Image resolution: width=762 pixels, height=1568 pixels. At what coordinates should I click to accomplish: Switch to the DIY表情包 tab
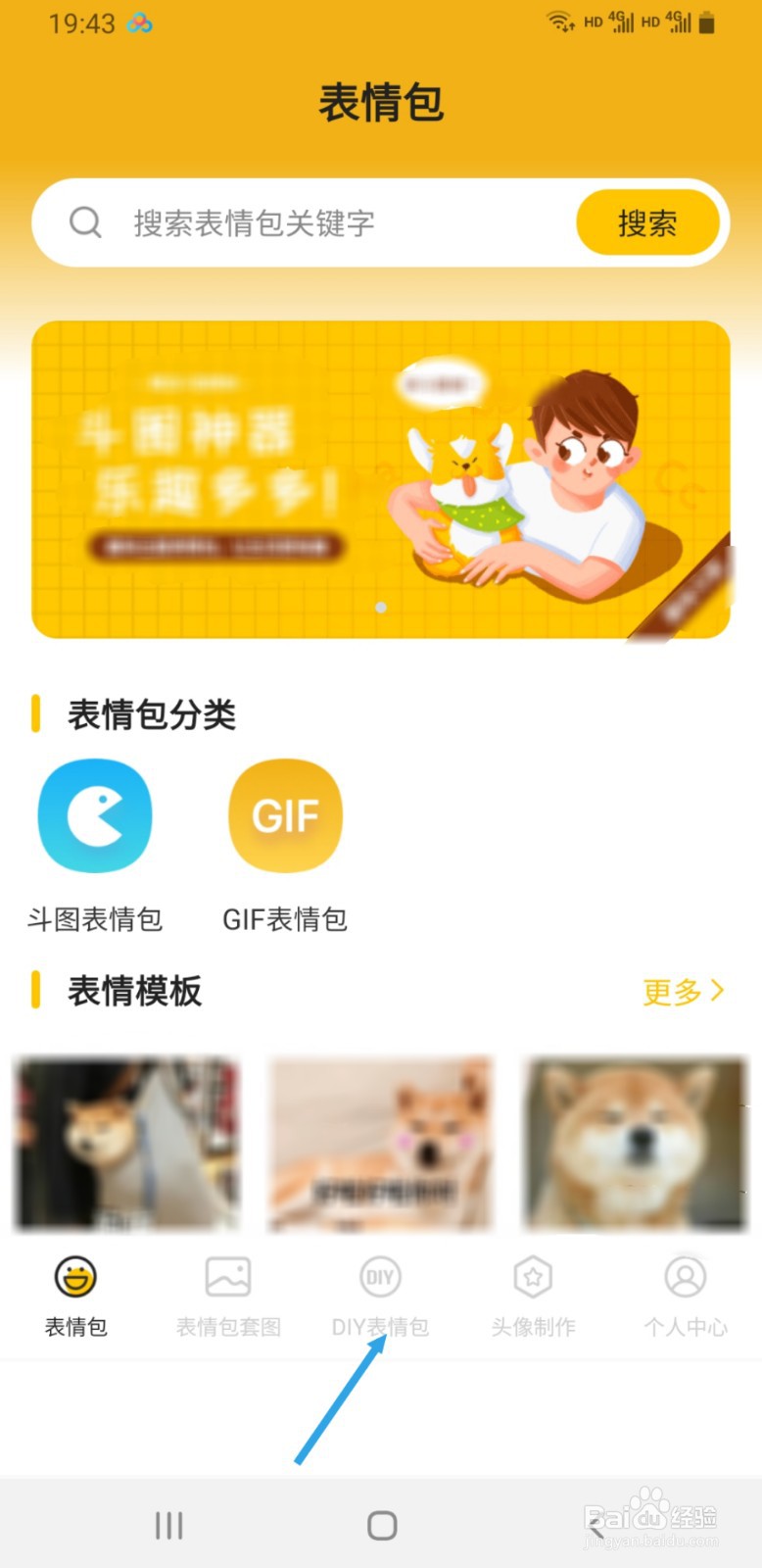pos(380,1297)
